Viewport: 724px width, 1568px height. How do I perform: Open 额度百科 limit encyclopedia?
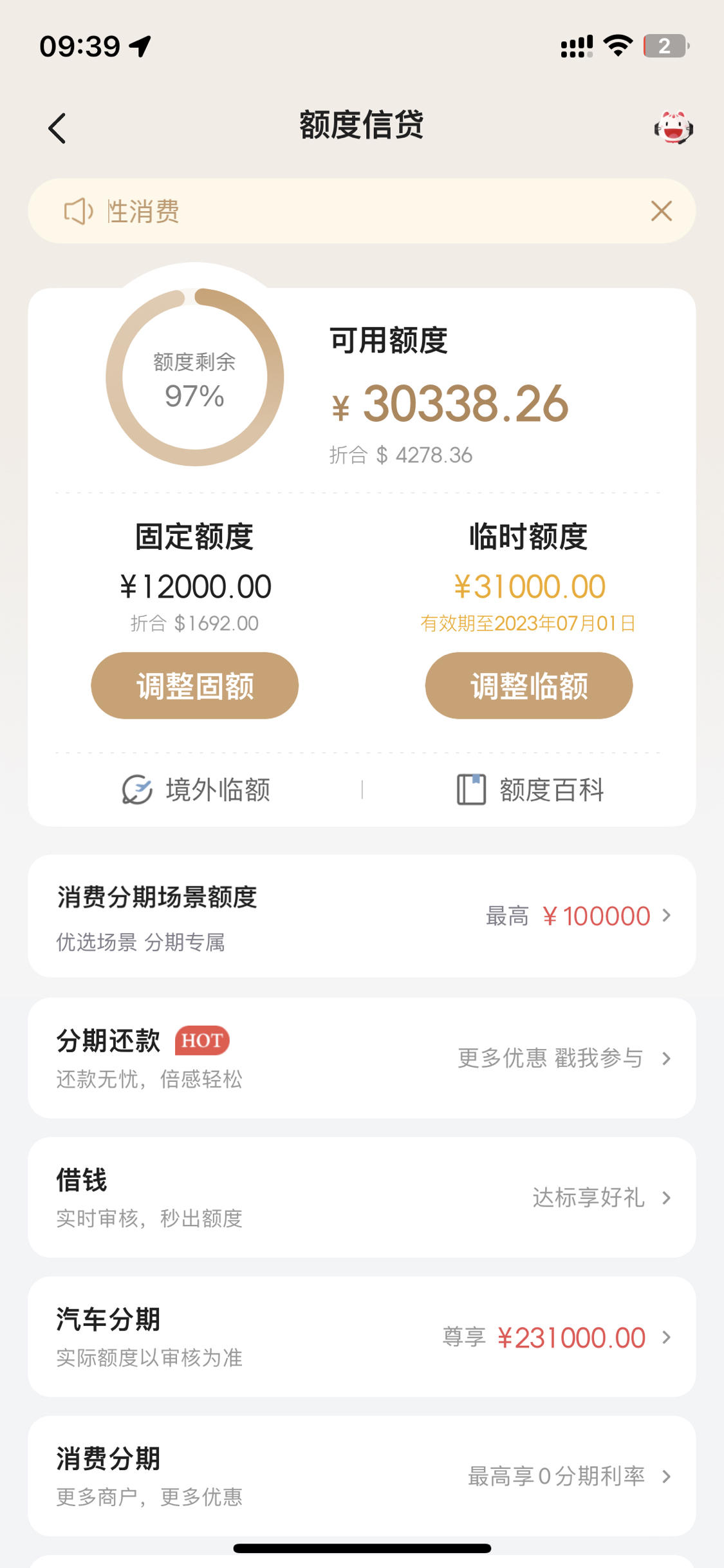(x=530, y=790)
